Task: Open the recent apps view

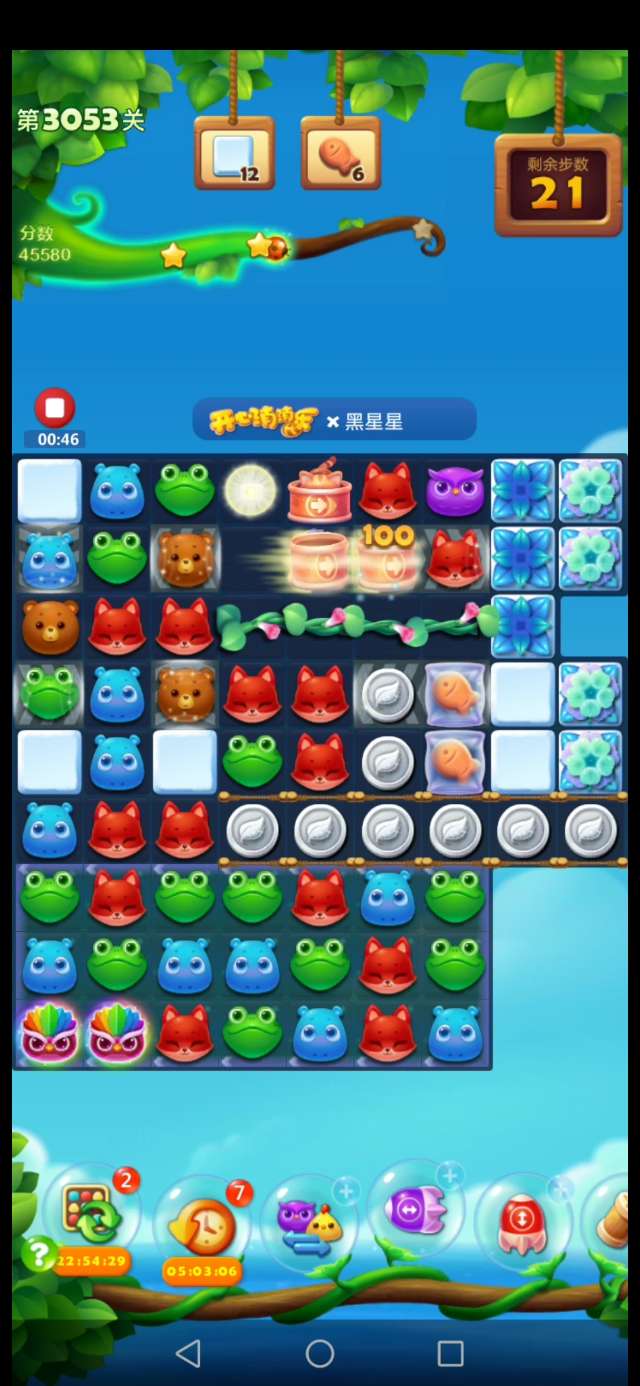Action: (450, 1353)
